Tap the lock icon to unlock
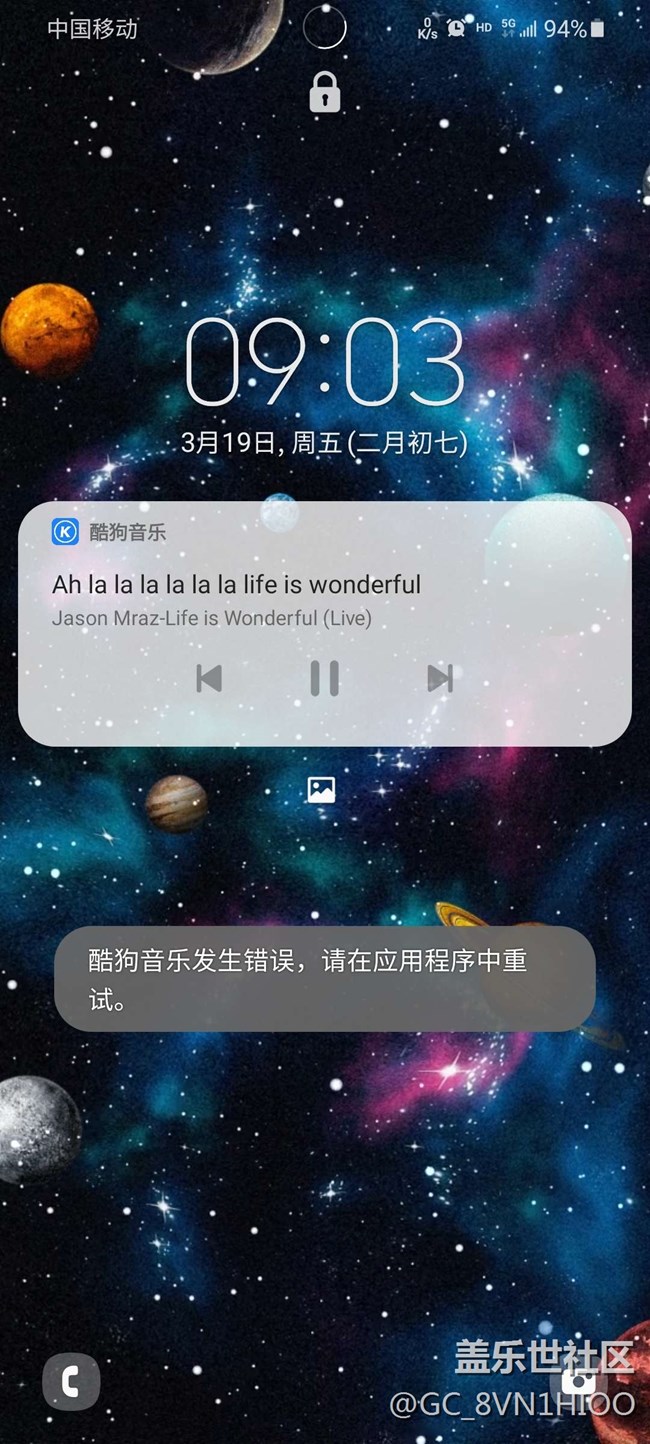This screenshot has height=1444, width=650. pos(325,93)
